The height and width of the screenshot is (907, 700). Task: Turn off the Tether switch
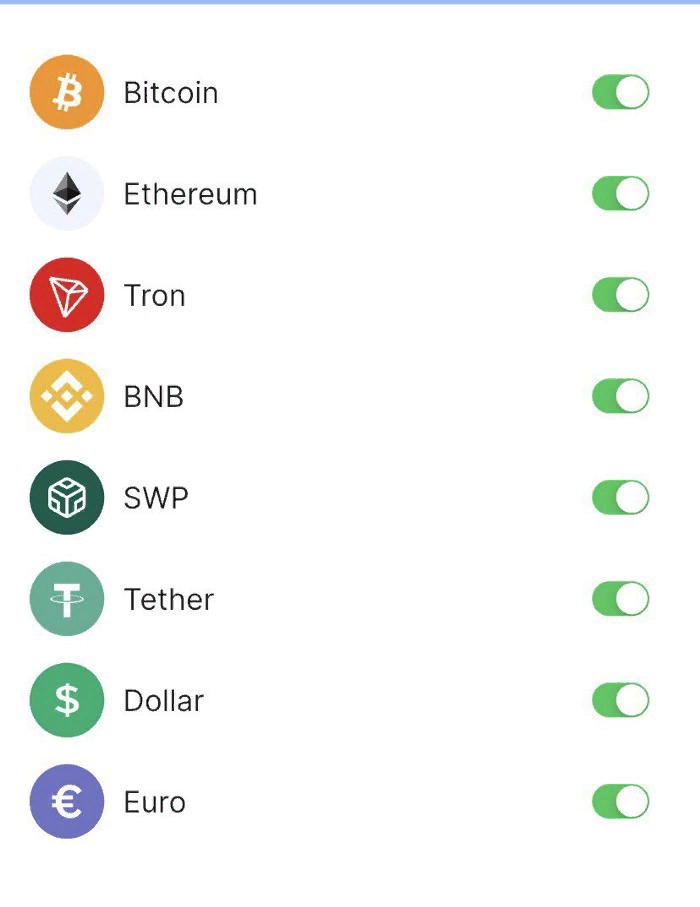pos(620,599)
